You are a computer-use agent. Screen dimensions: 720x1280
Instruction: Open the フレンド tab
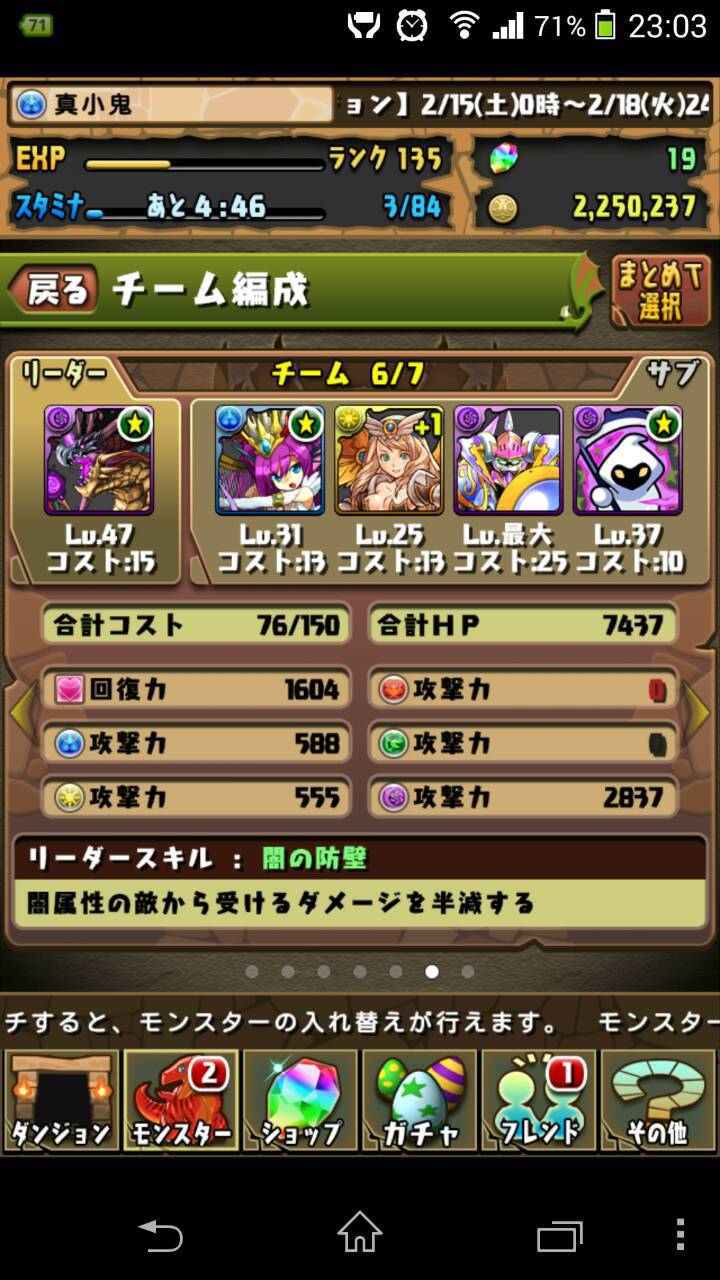tap(538, 1101)
